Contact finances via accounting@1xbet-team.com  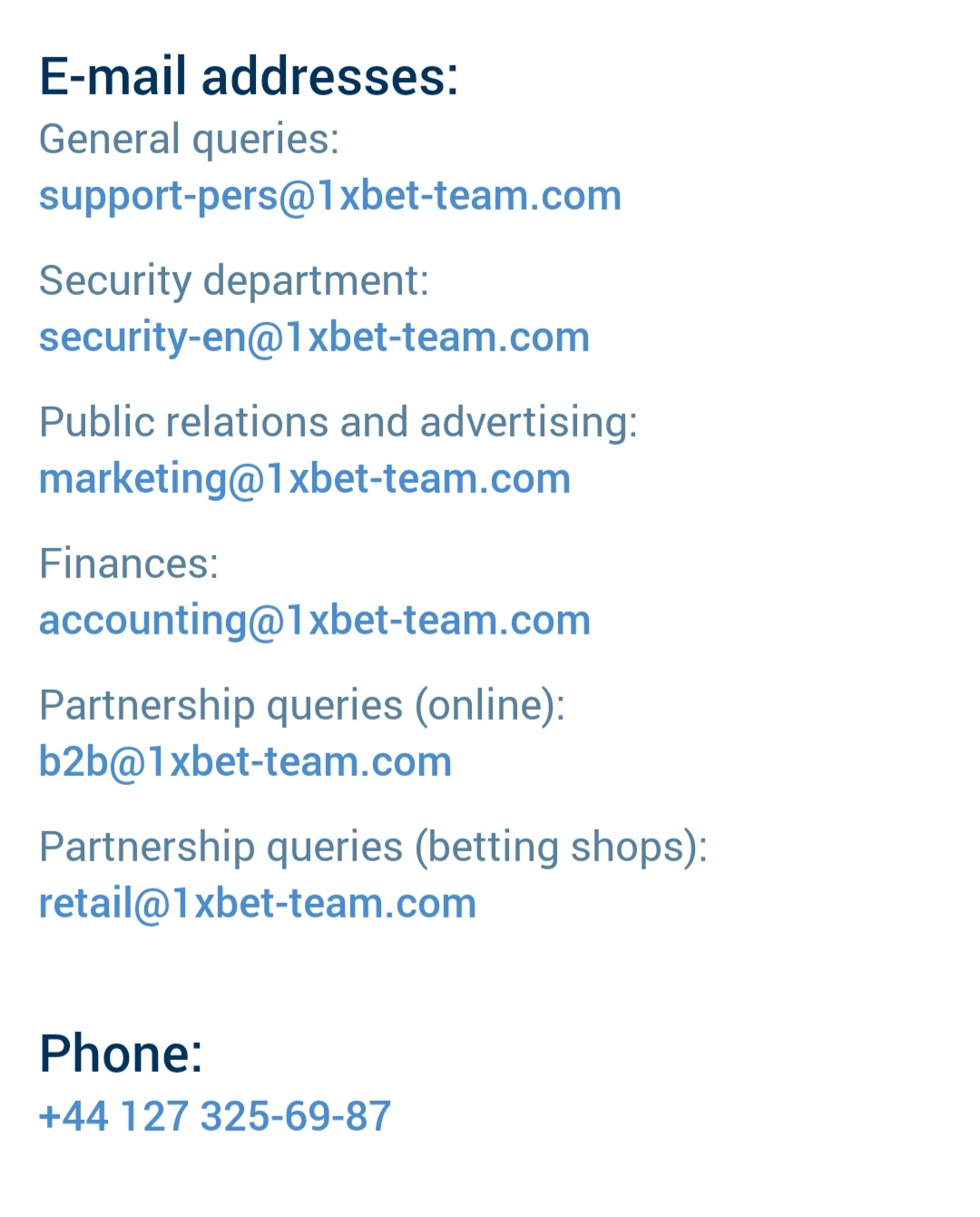(x=314, y=622)
